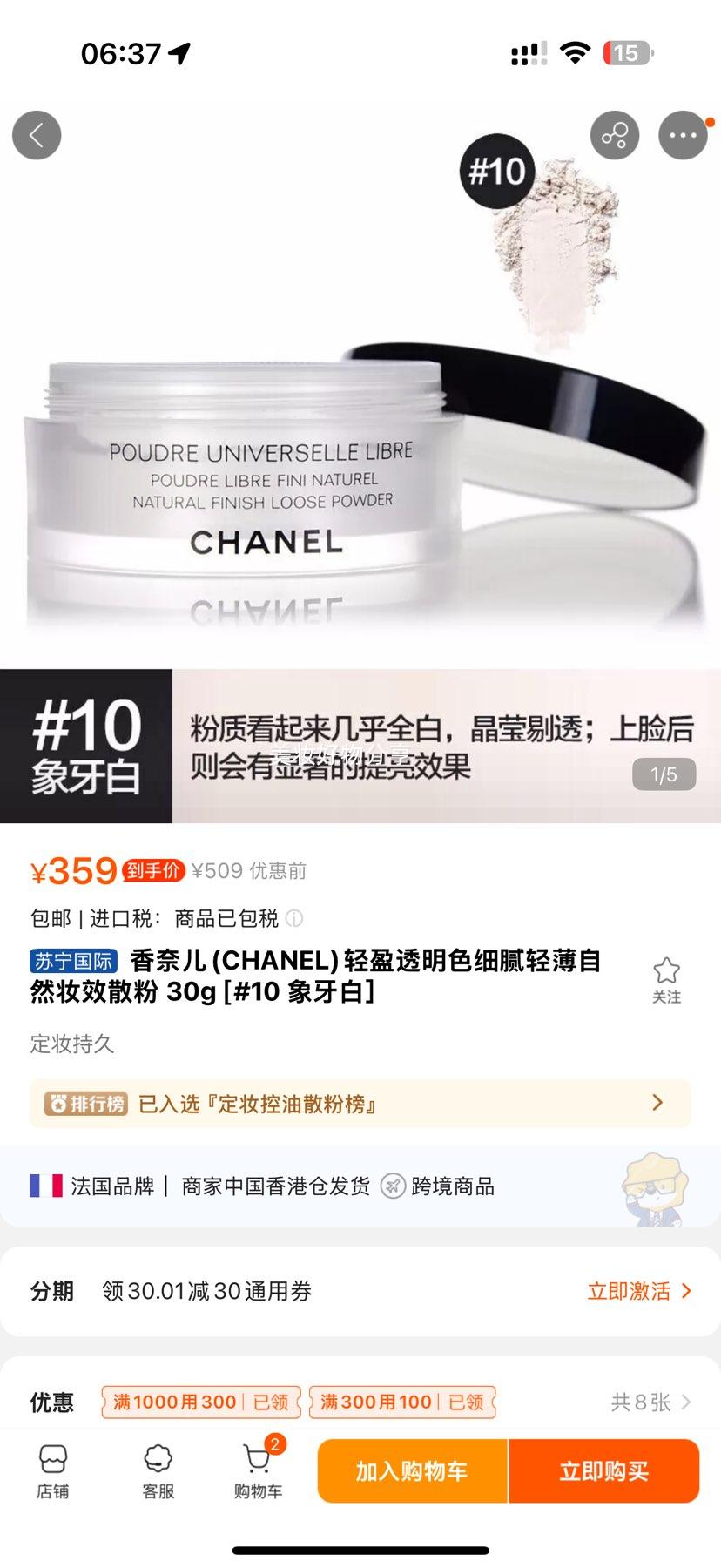Open the shopping cart showing 2 items

[x=256, y=1472]
